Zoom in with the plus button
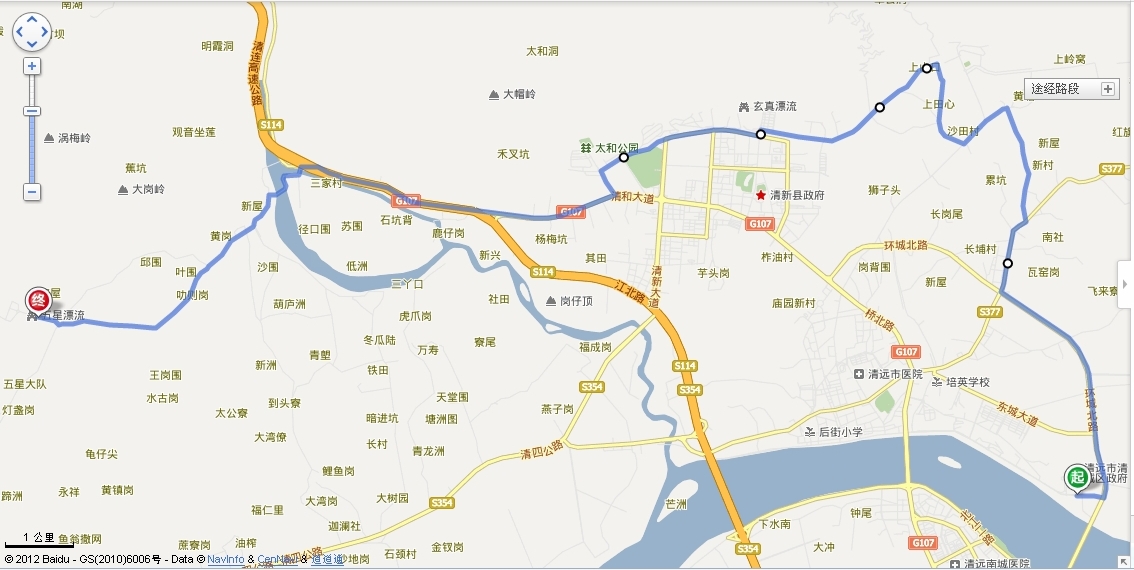The image size is (1134, 570). tap(32, 66)
